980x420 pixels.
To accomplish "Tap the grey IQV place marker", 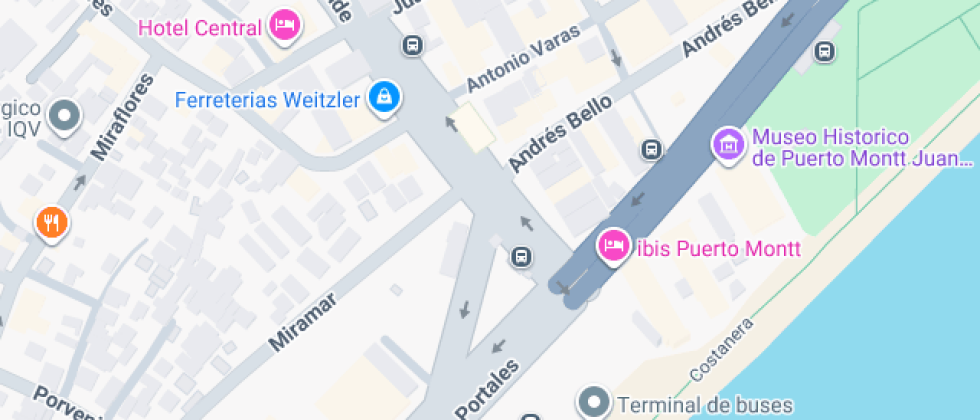I will coord(66,115).
